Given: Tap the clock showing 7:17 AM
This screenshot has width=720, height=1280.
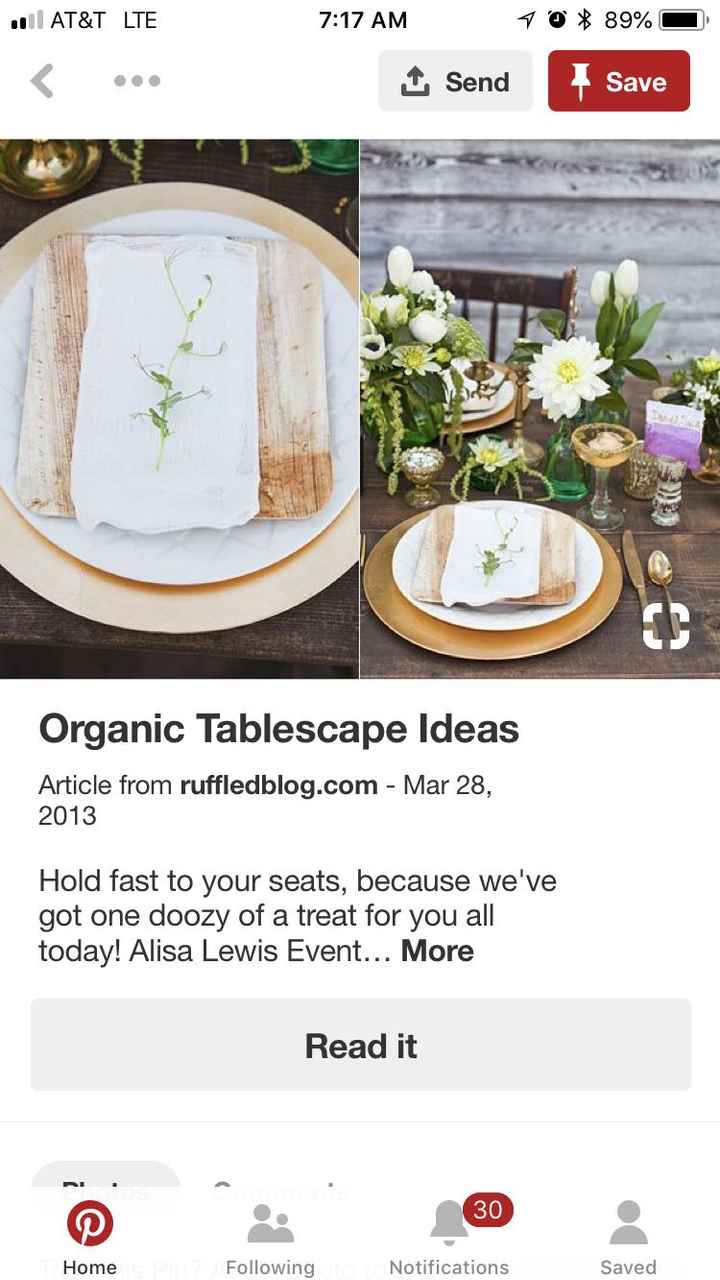Looking at the screenshot, I should (x=362, y=18).
